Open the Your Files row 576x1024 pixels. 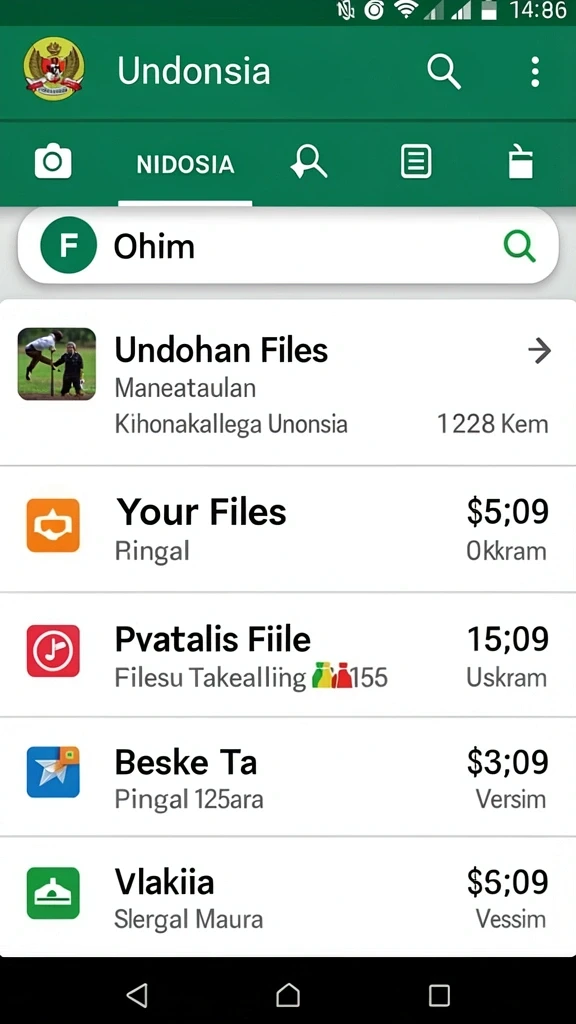click(288, 530)
